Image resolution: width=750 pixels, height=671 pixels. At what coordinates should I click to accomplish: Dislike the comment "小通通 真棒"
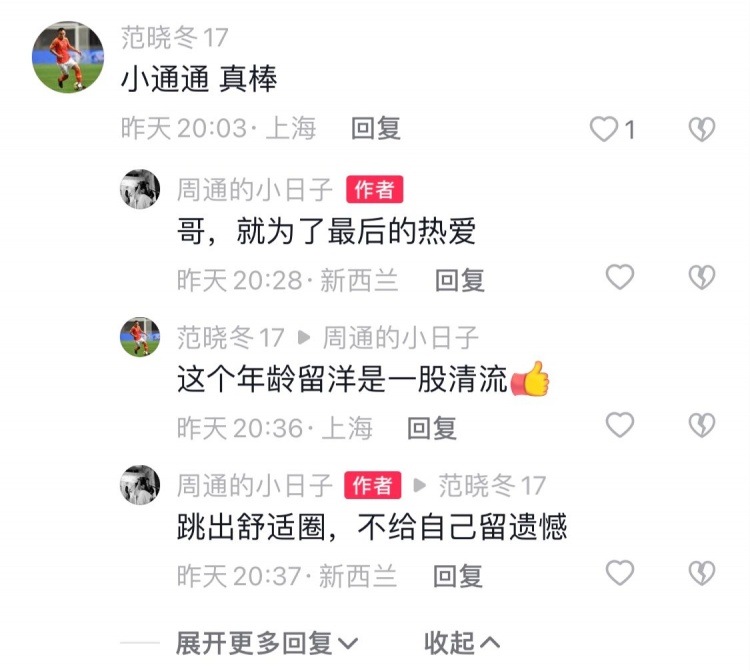[702, 129]
